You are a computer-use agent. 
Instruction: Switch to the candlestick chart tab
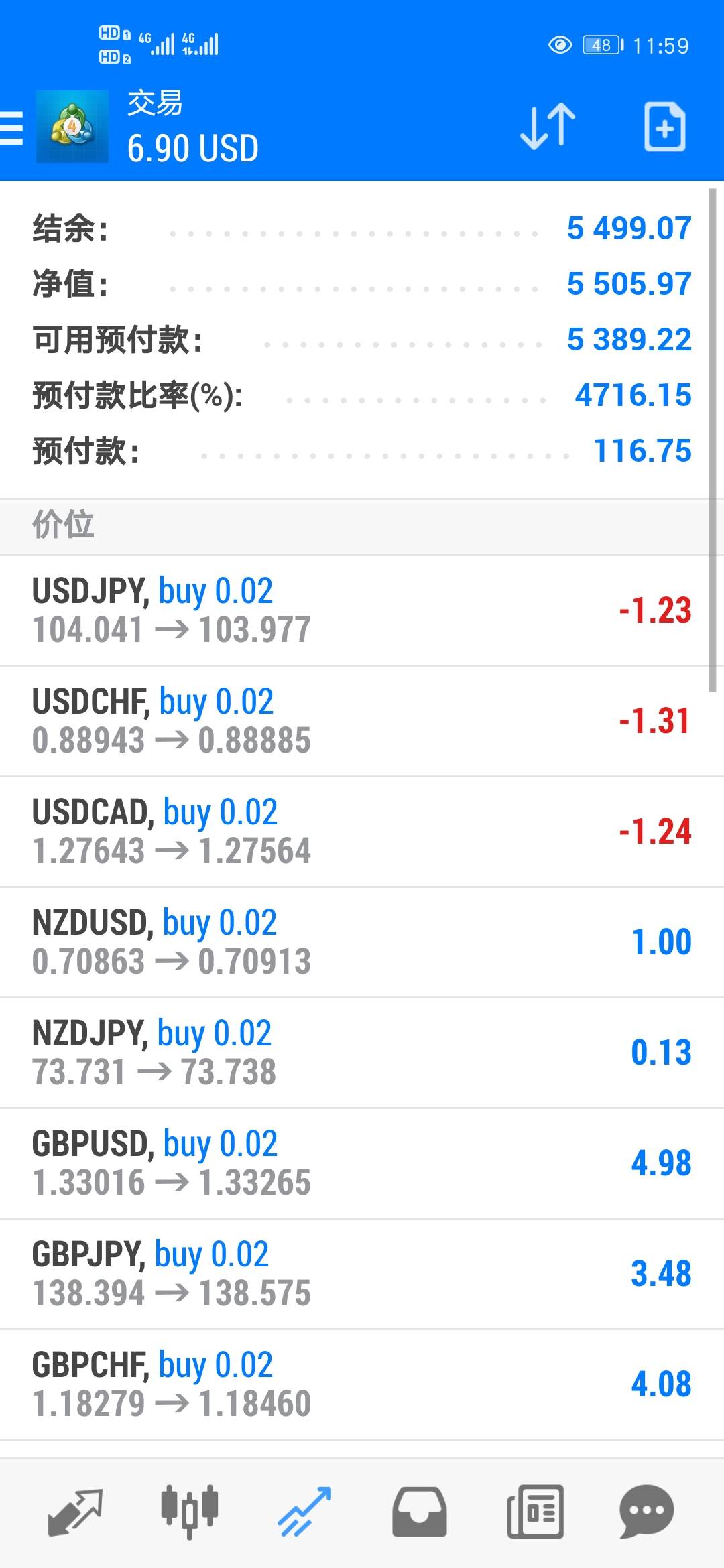[190, 1512]
